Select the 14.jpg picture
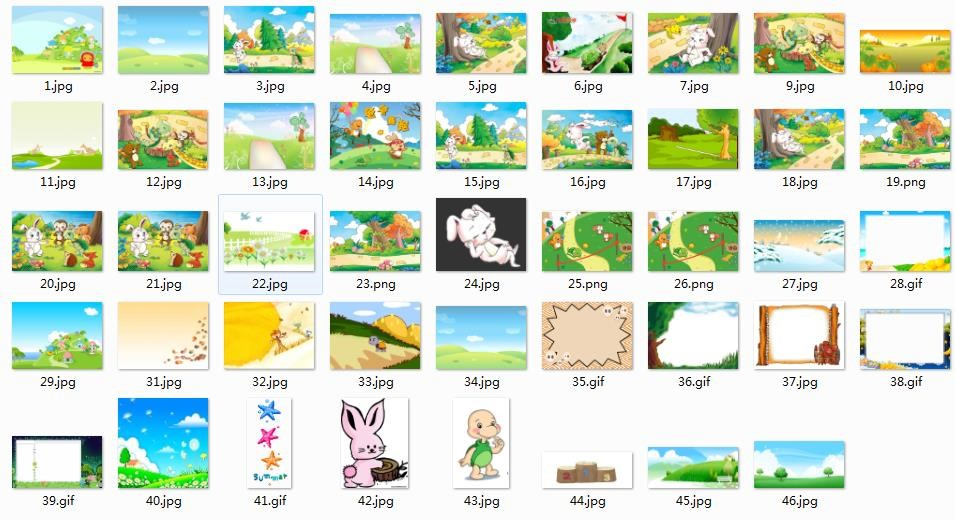955x520 pixels. coord(375,135)
